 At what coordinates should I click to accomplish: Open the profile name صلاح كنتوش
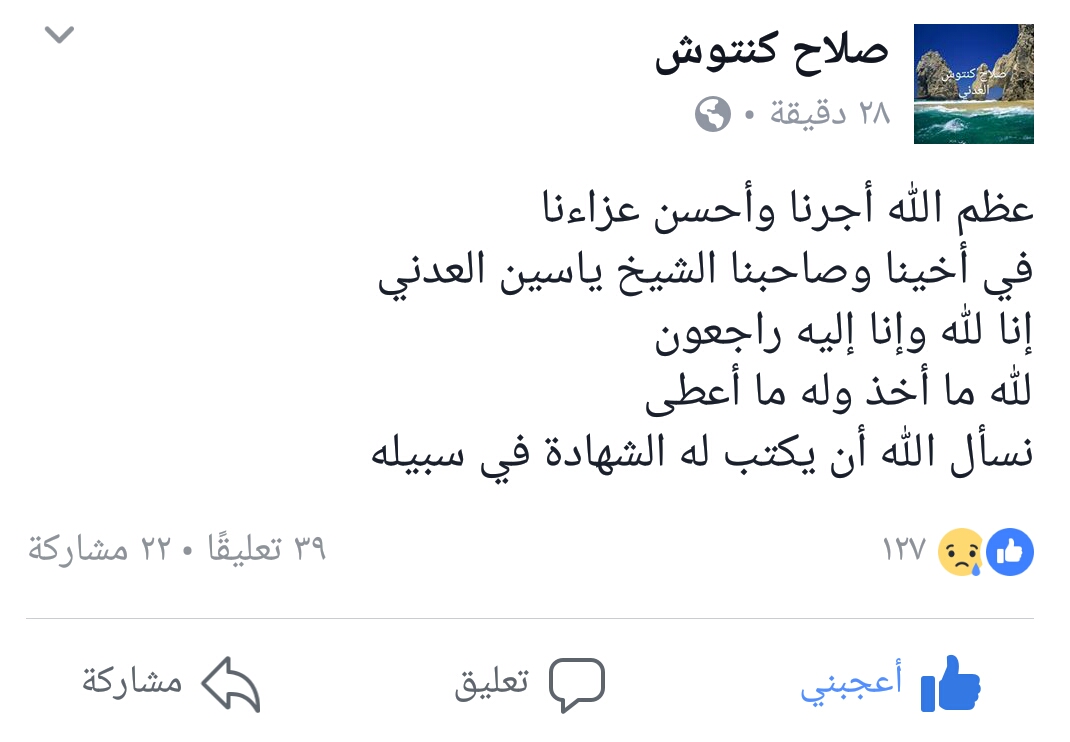click(772, 53)
